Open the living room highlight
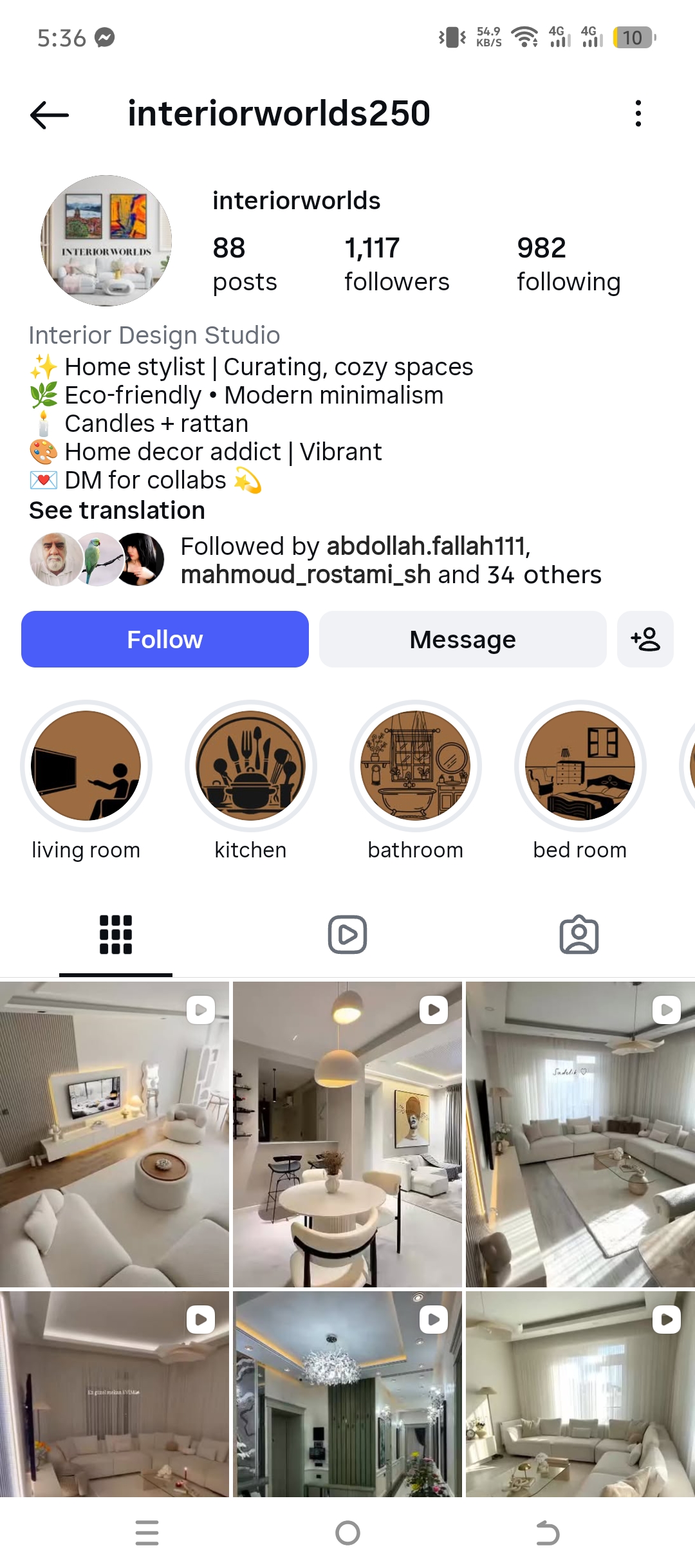The width and height of the screenshot is (695, 1568). click(86, 766)
